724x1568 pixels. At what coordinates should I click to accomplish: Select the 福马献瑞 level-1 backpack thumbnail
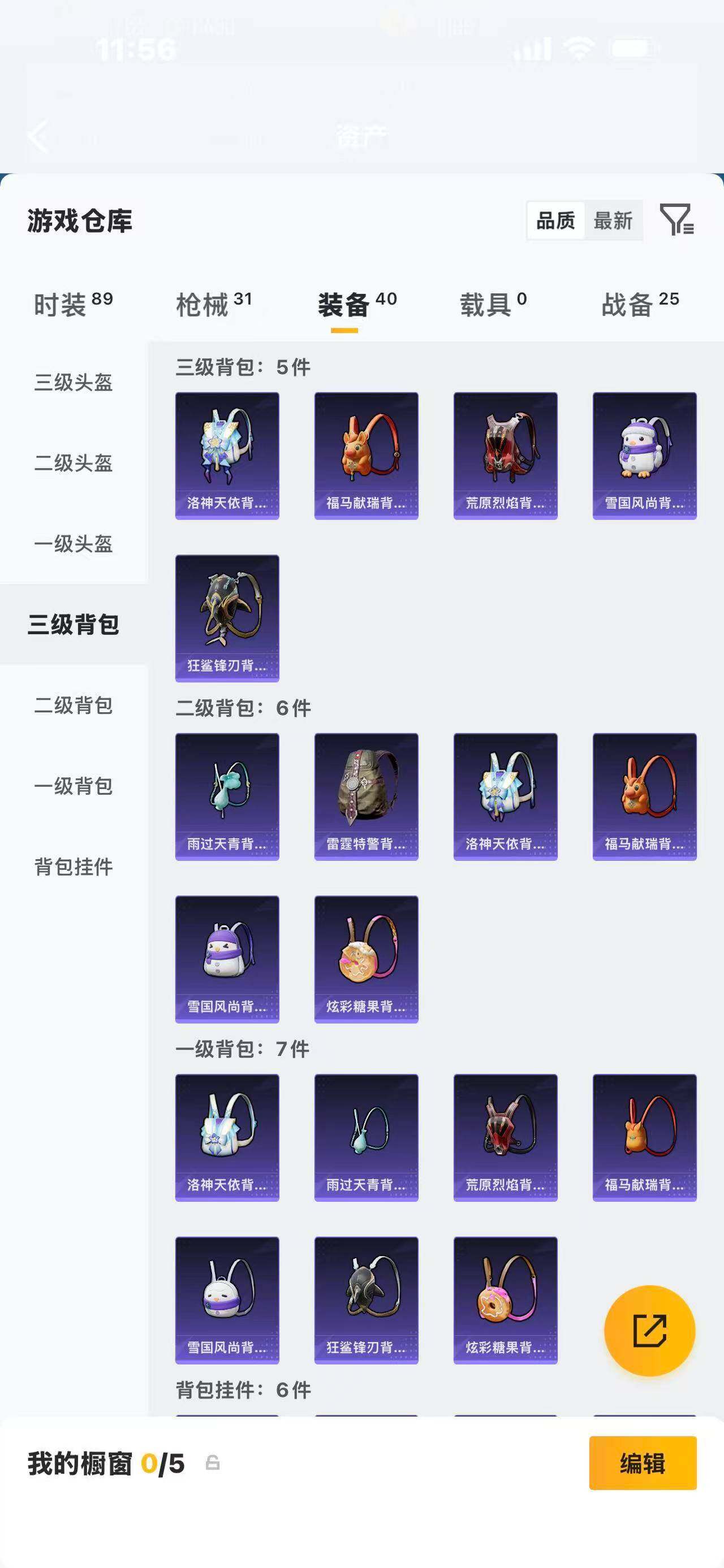coord(643,1137)
